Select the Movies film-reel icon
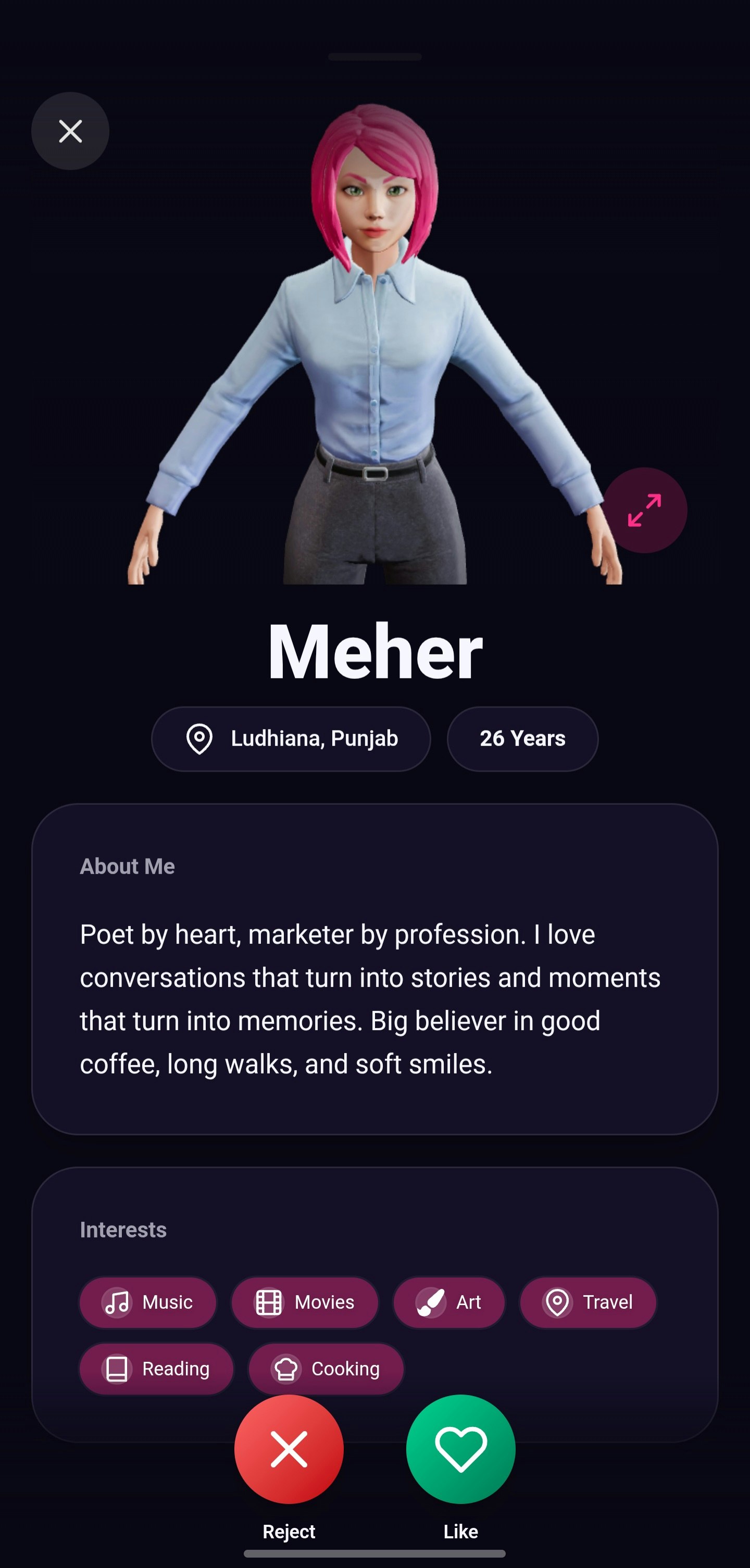This screenshot has width=750, height=1568. click(x=268, y=1303)
